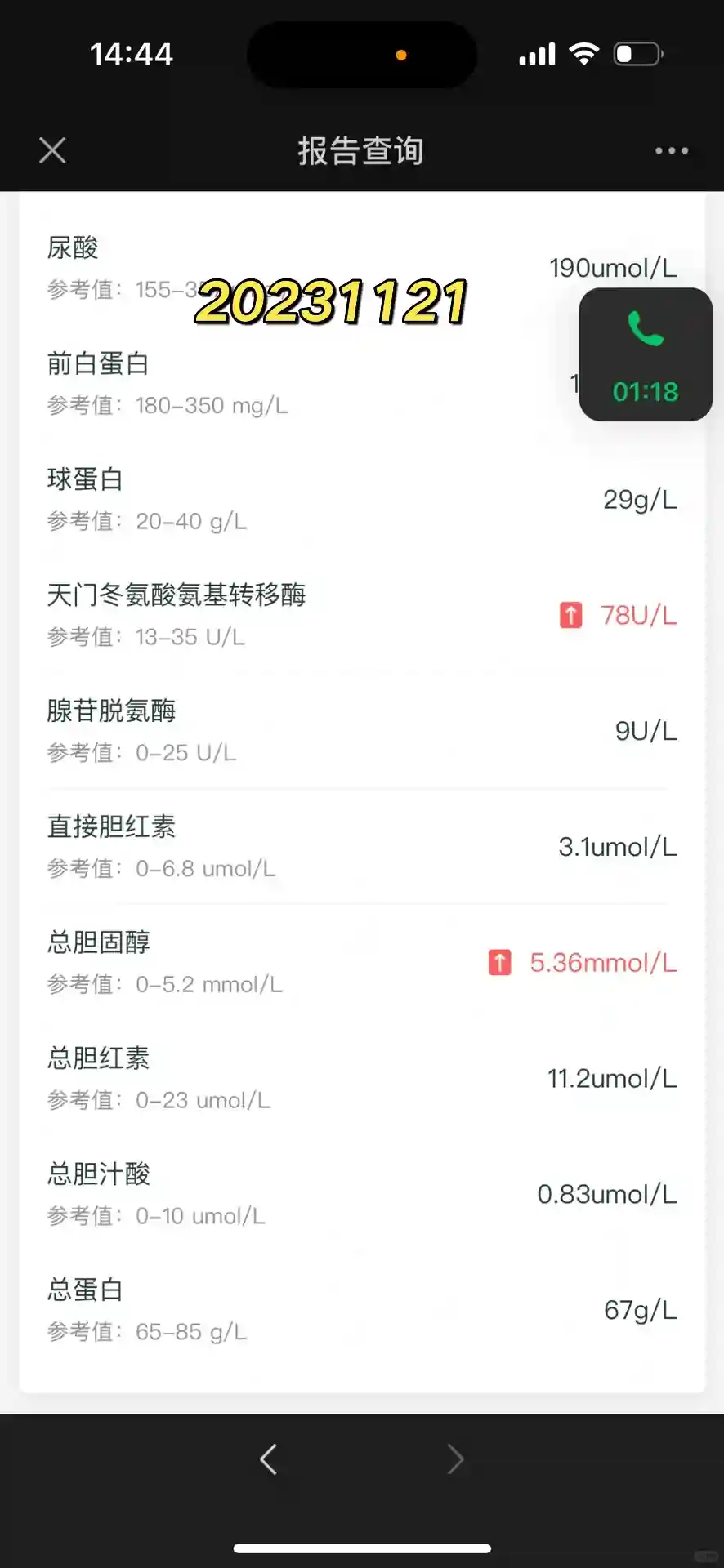724x1568 pixels.
Task: Open the three-dot overflow menu
Action: pyautogui.click(x=671, y=150)
